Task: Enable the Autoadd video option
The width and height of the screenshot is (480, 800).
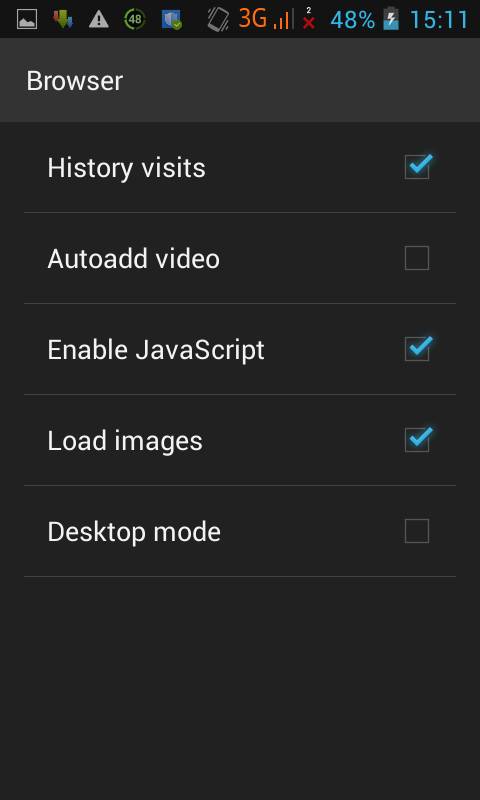Action: 417,258
